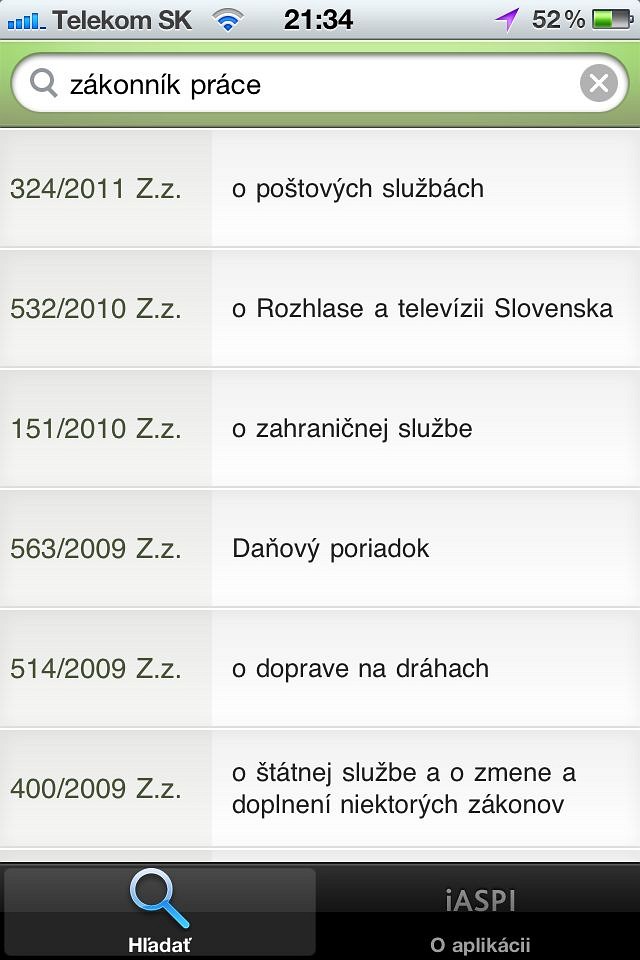
Task: Open 400/2009 o štátnej službe
Action: (320, 789)
